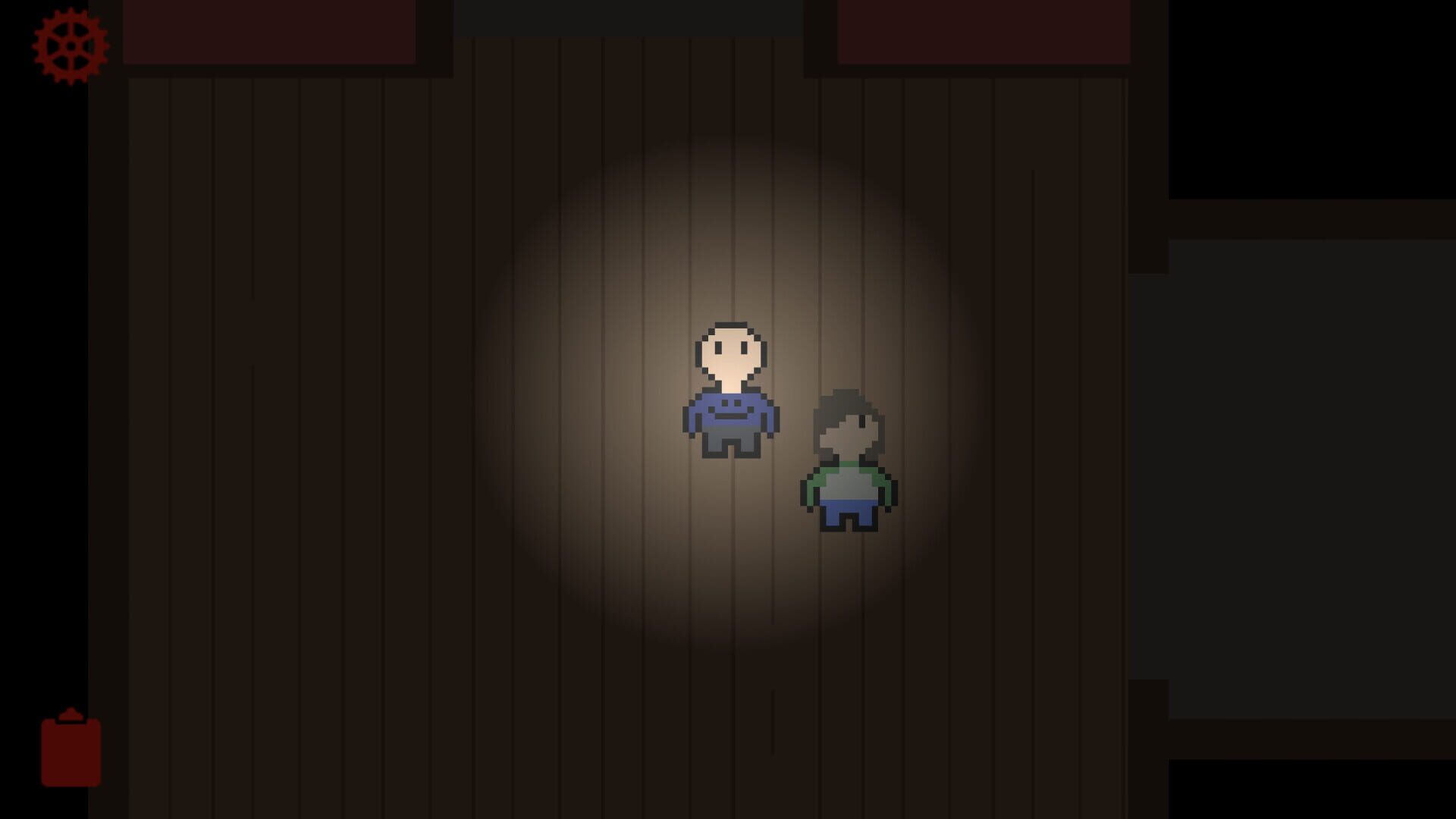Open the red clipboard notes icon

pyautogui.click(x=71, y=748)
